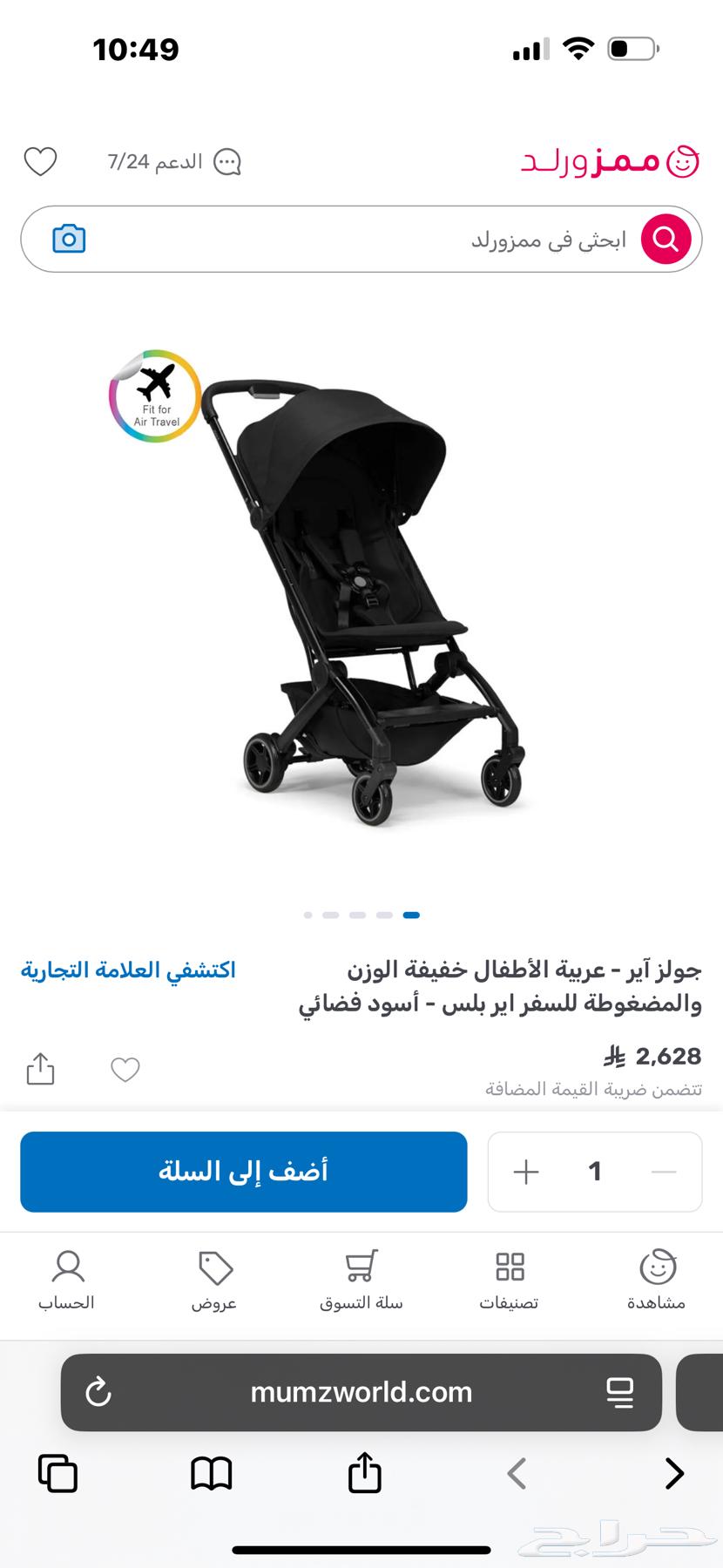
Task: Open the wishlist heart in the header
Action: pos(40,162)
